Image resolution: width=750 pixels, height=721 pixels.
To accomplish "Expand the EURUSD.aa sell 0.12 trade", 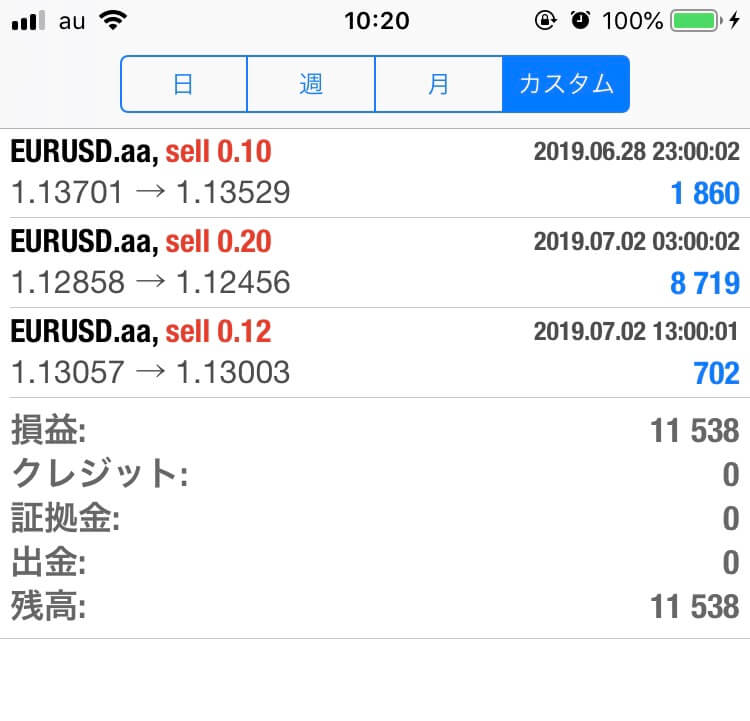I will (375, 352).
